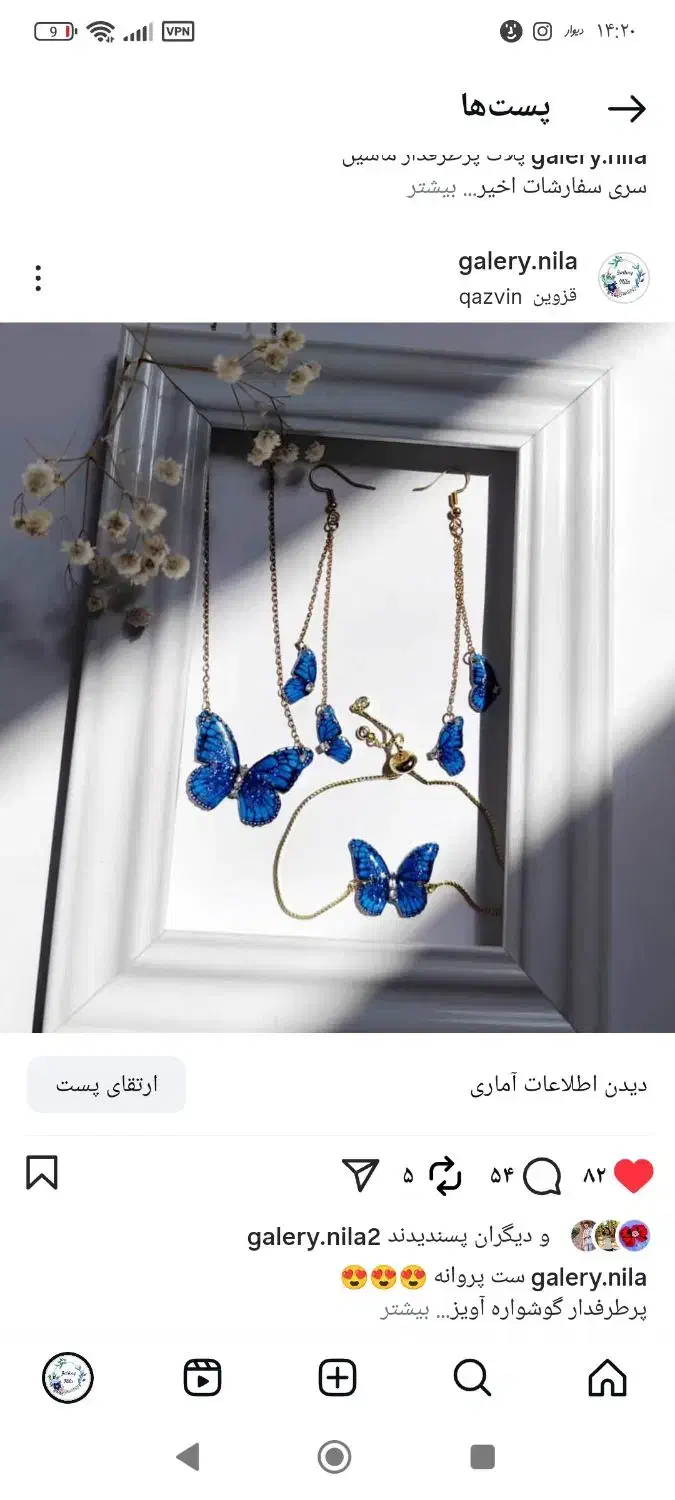675x1500 pixels.
Task: Repost using the repost arrows icon
Action: pyautogui.click(x=445, y=1176)
